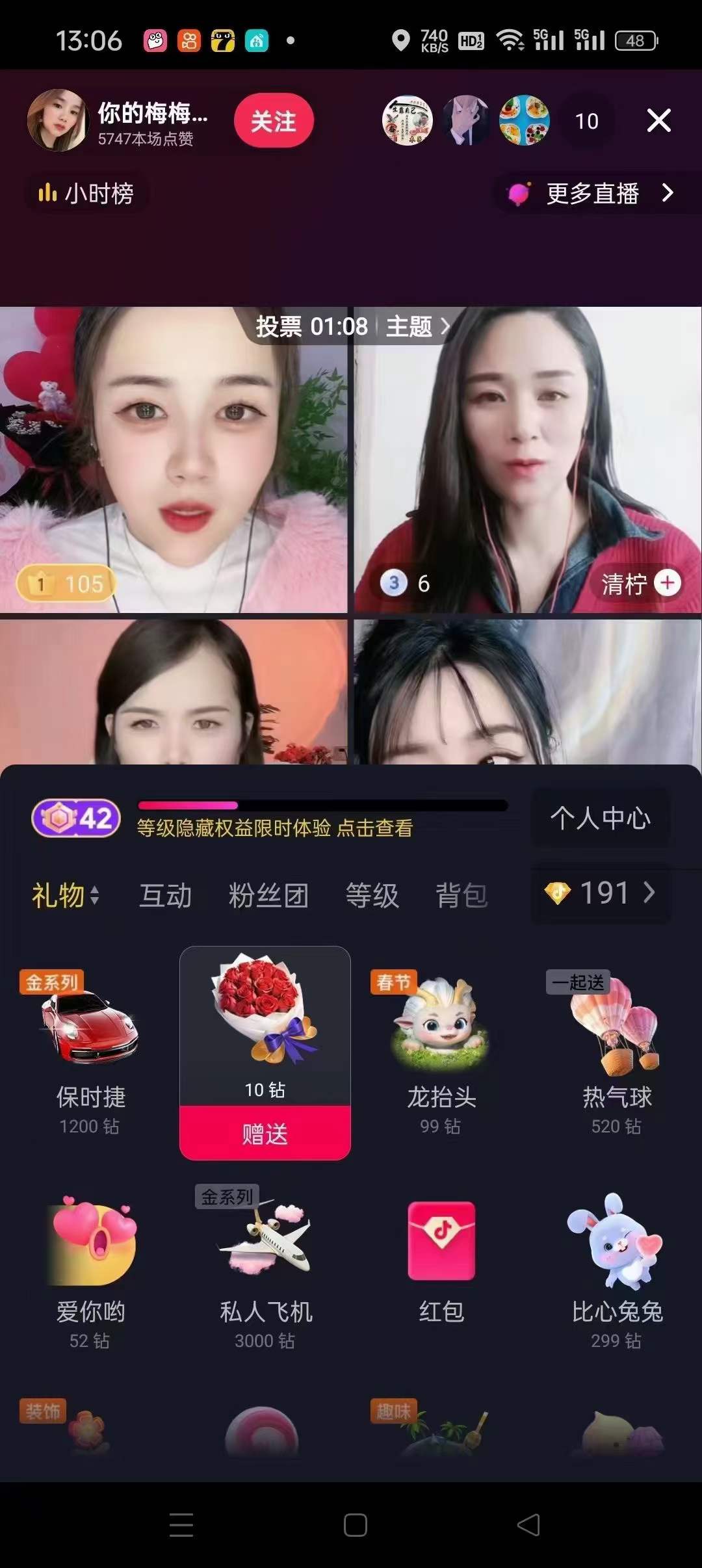
Task: Select the 红包 red packet
Action: [x=441, y=1261]
